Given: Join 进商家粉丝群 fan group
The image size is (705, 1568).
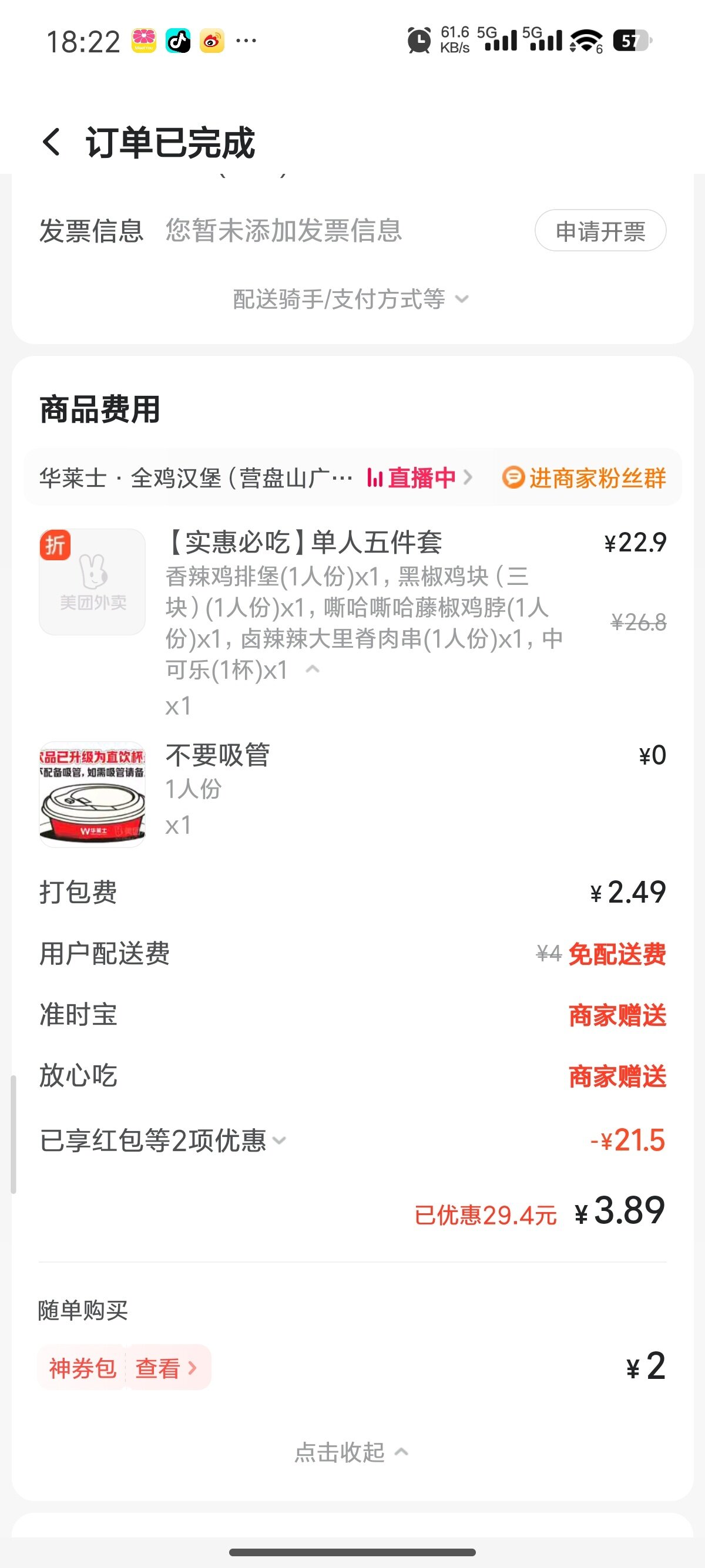Looking at the screenshot, I should pos(585,478).
